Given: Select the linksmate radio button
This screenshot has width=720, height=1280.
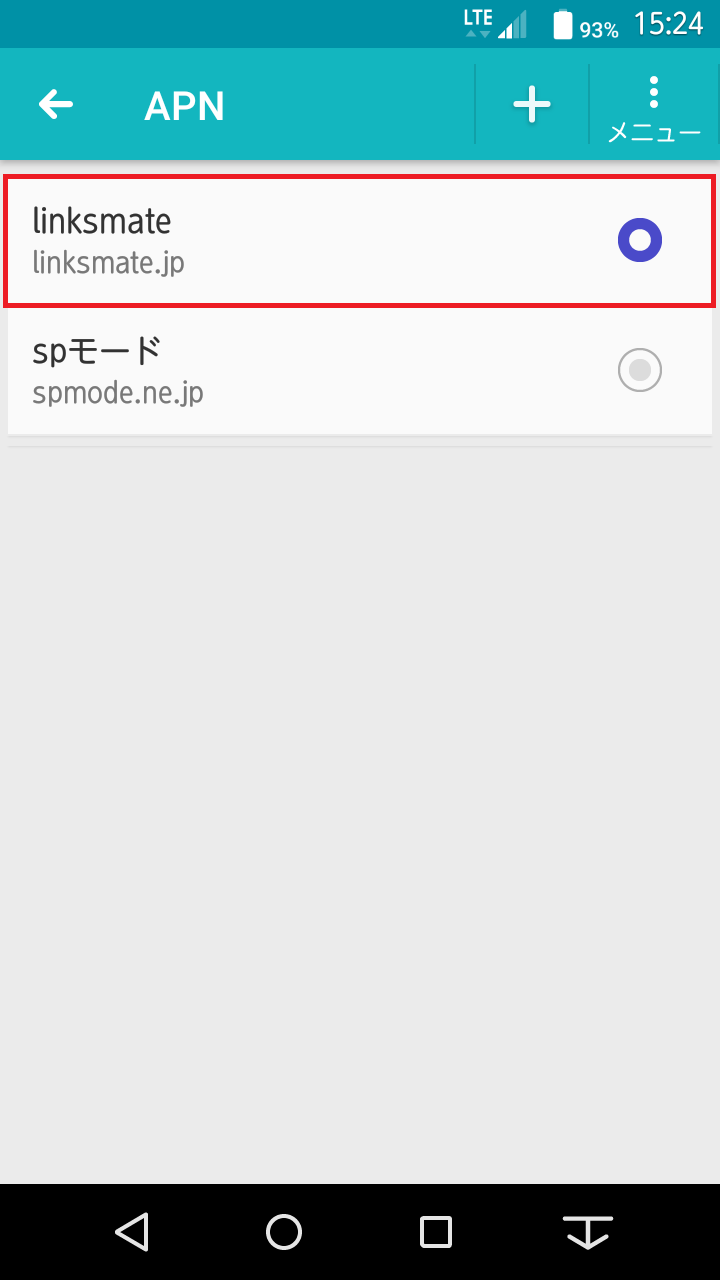Looking at the screenshot, I should [640, 241].
